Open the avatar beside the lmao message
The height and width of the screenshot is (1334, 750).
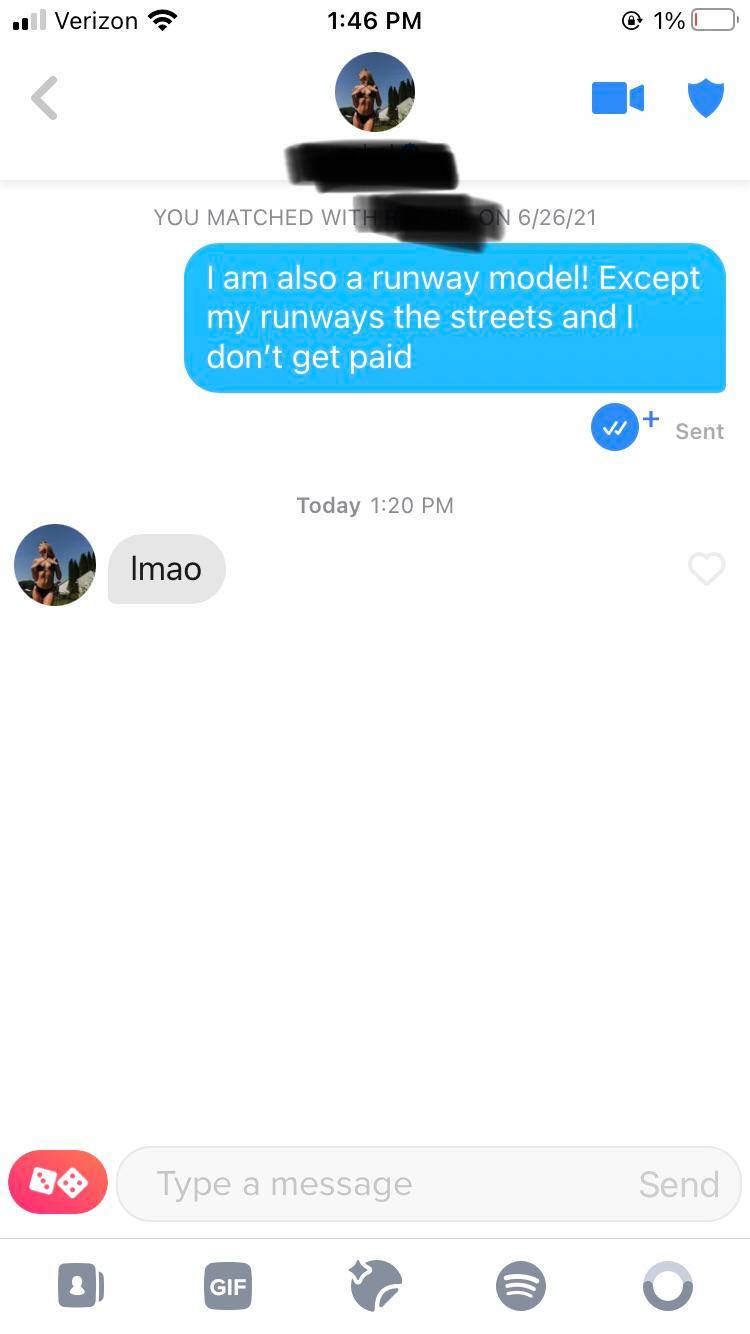click(55, 565)
